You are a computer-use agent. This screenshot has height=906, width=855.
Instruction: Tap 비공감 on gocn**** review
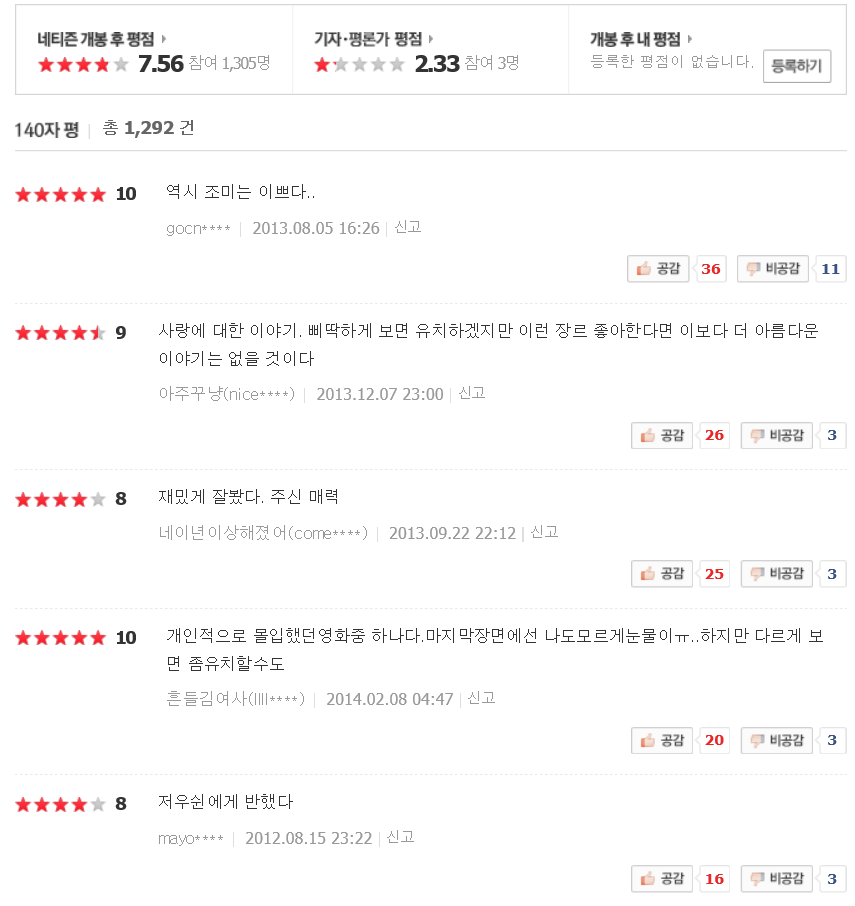point(773,269)
